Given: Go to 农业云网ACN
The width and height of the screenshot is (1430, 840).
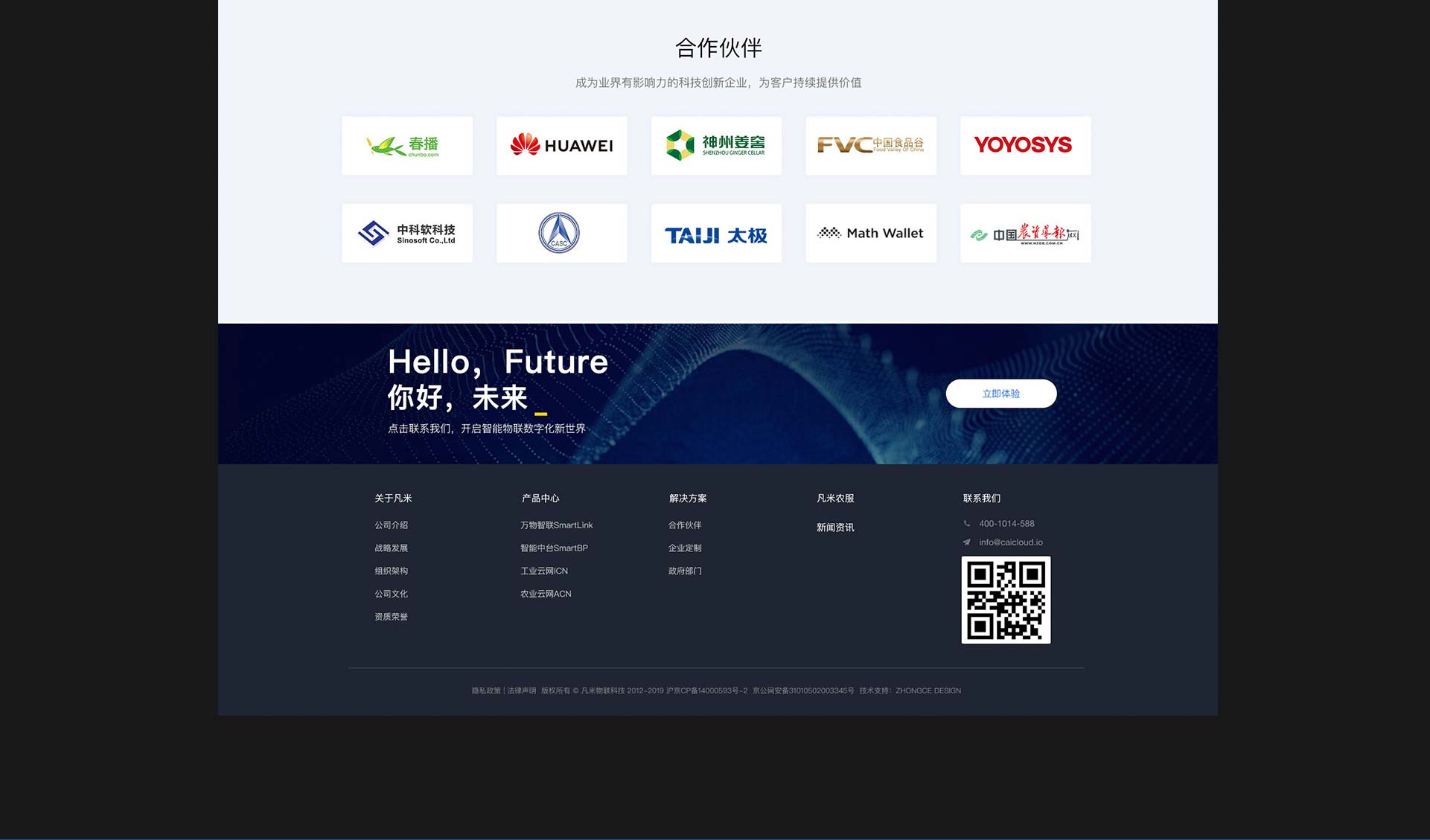Looking at the screenshot, I should [x=546, y=594].
